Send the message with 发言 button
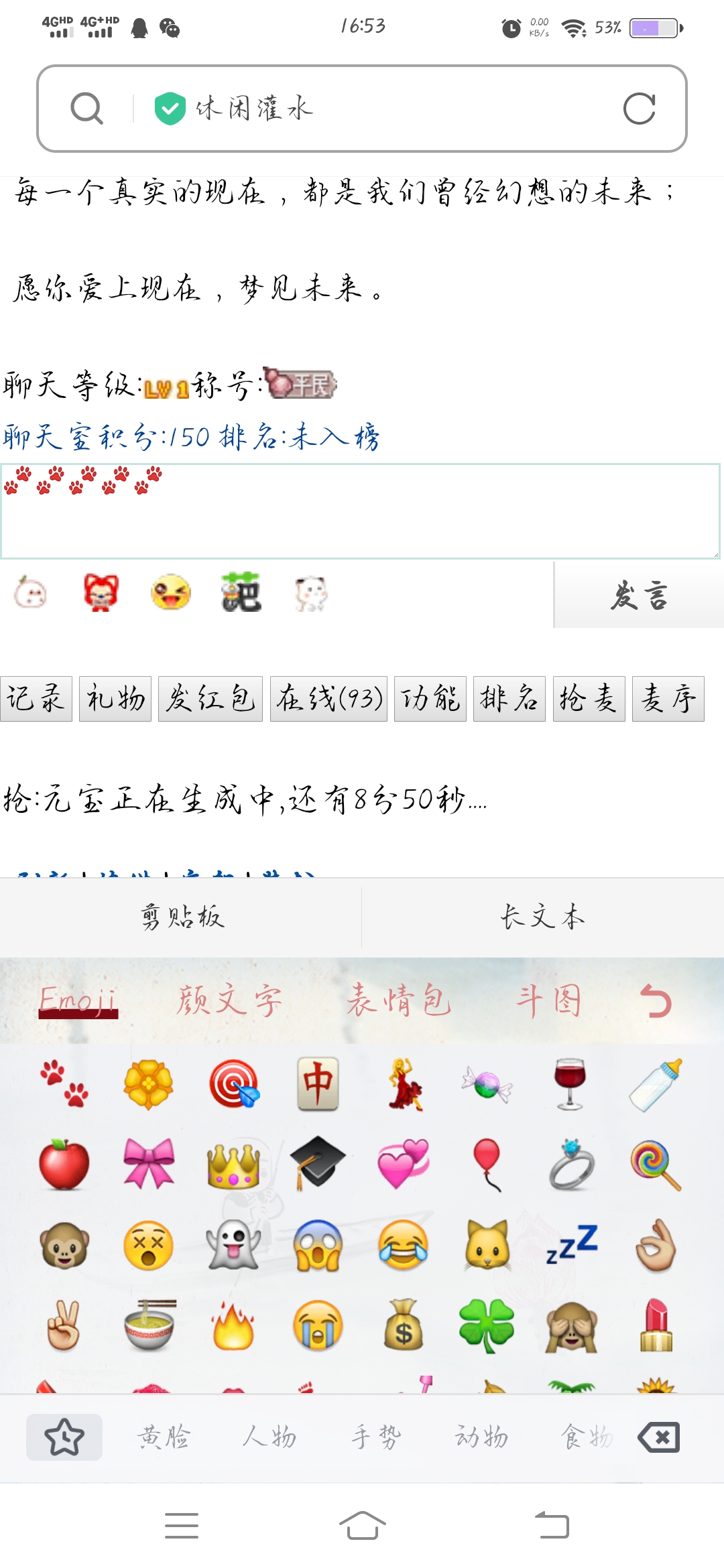This screenshot has height=1568, width=724. coord(638,595)
